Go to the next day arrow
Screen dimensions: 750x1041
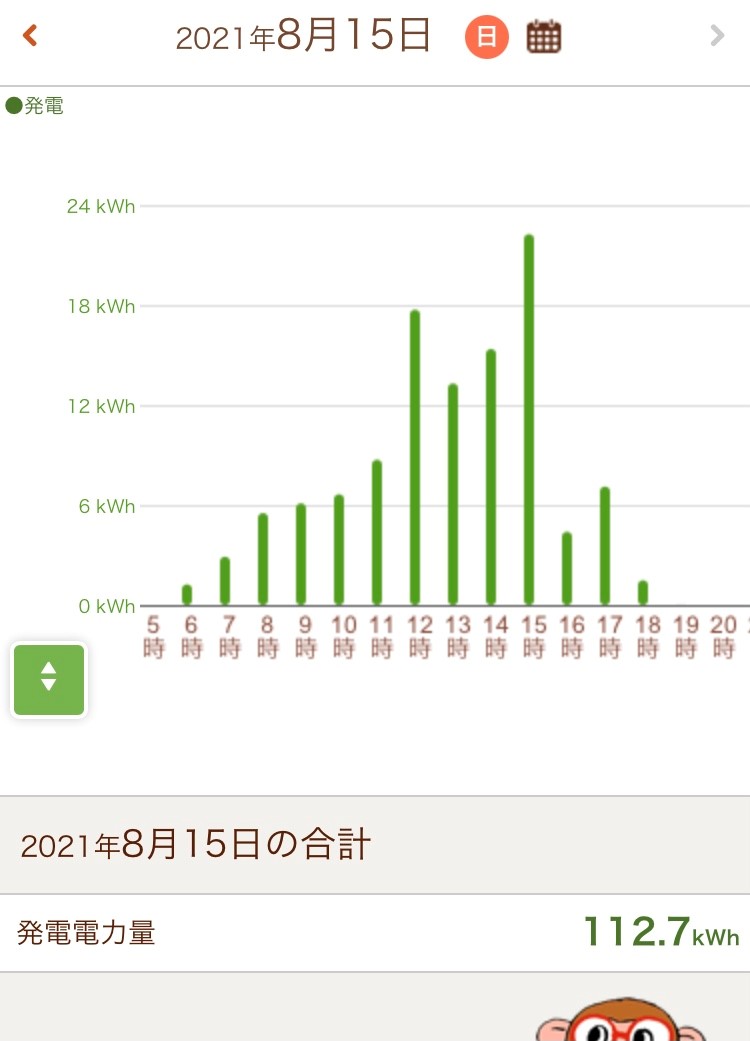coord(716,37)
